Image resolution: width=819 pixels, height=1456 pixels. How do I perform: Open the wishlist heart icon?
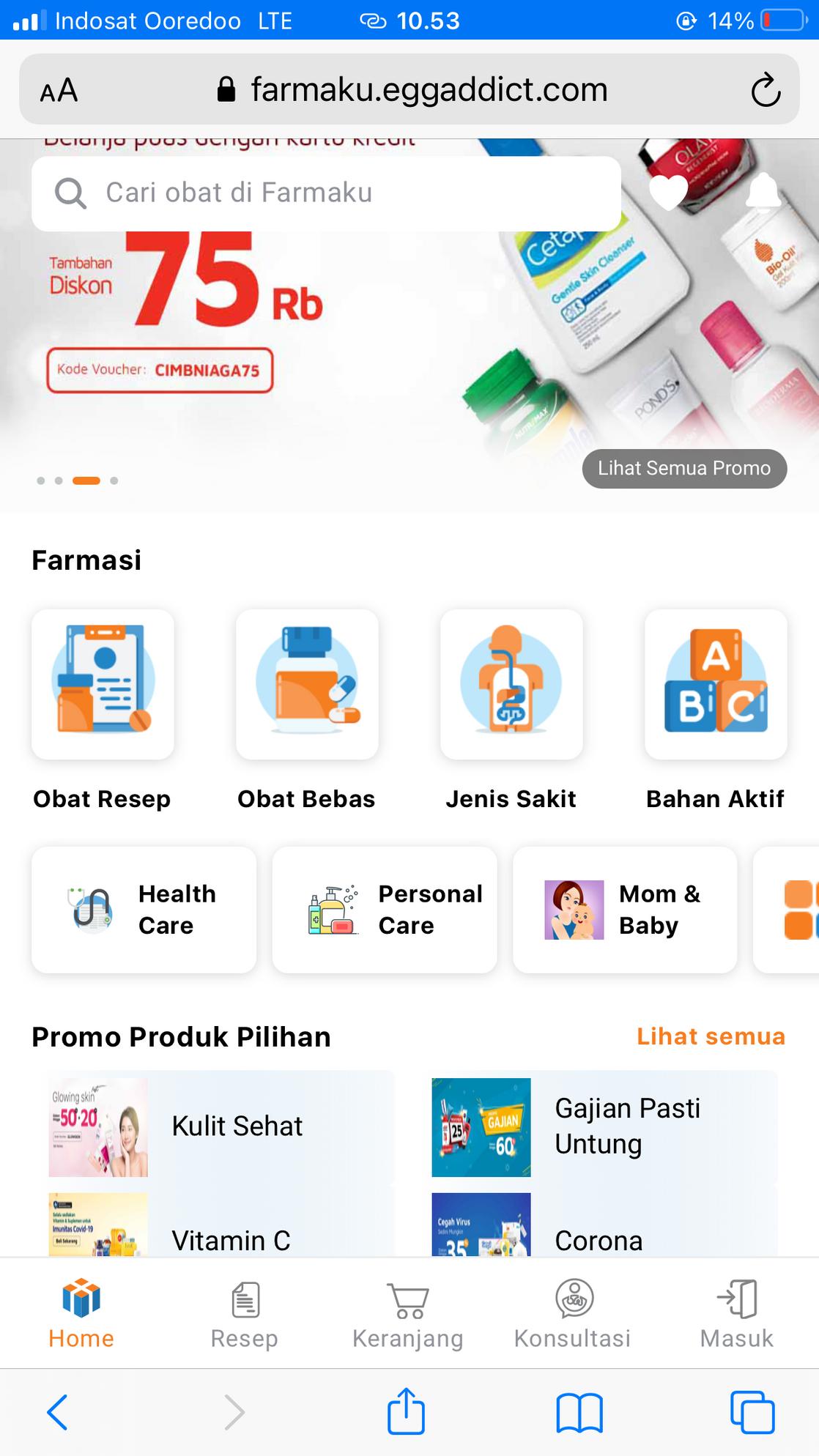click(x=668, y=193)
